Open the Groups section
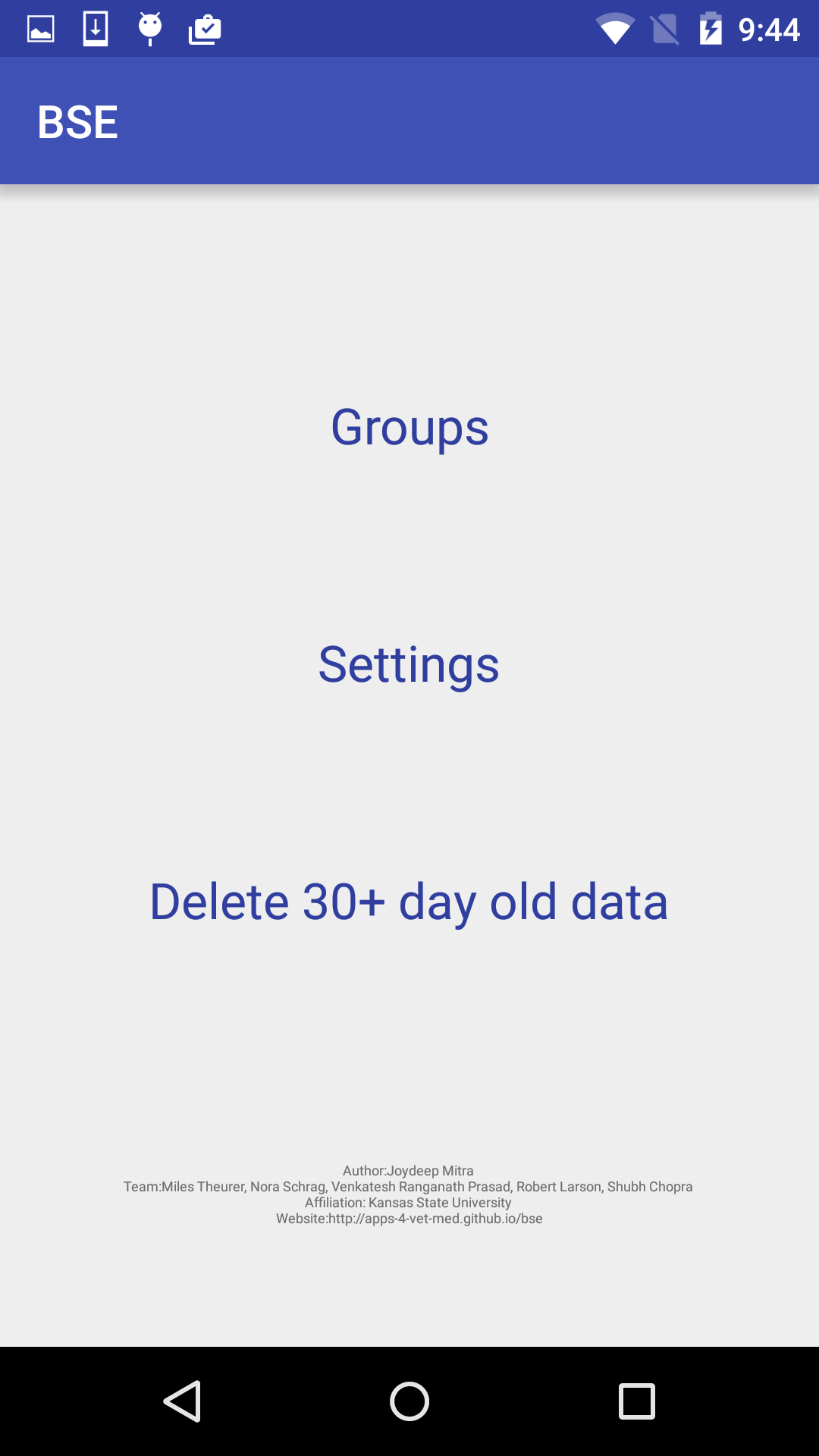 409,428
